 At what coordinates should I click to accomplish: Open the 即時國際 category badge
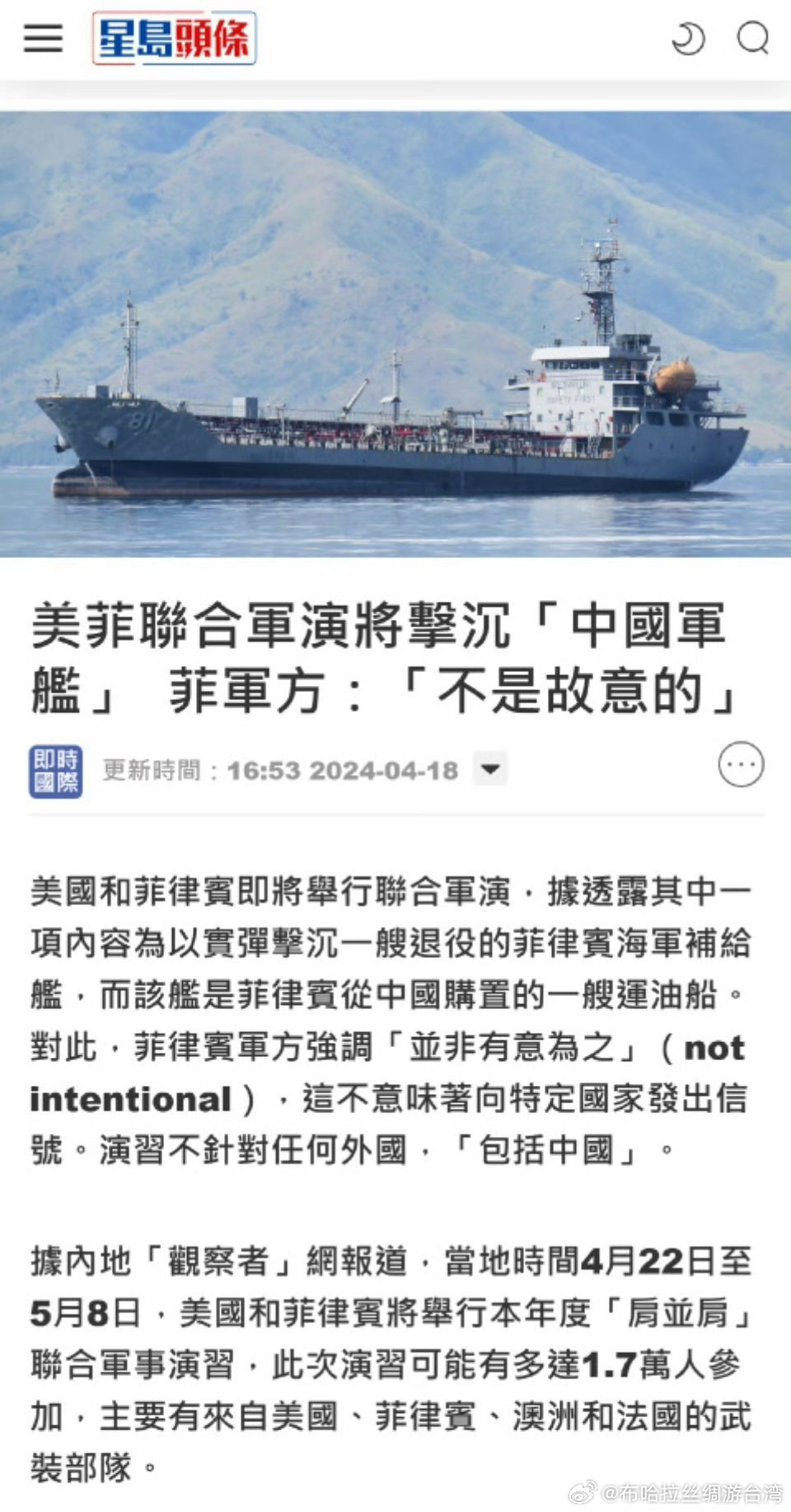tap(56, 771)
